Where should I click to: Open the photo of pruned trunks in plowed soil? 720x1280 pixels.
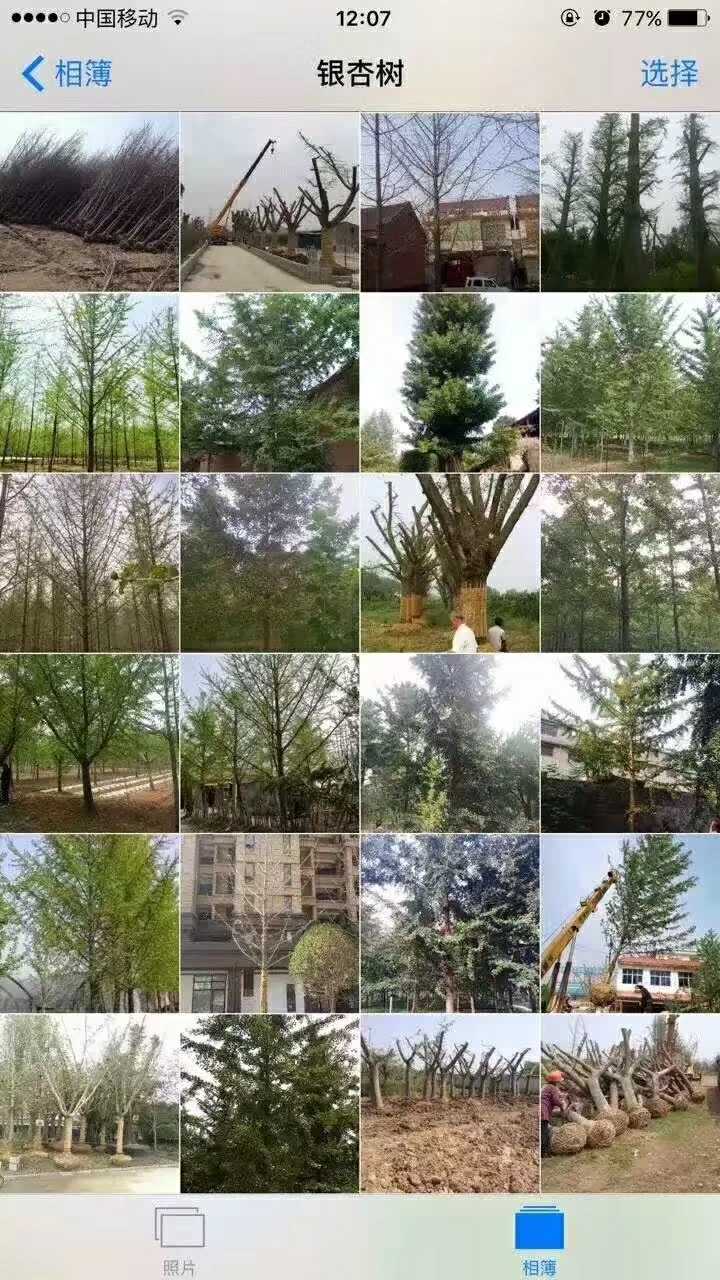(449, 1103)
